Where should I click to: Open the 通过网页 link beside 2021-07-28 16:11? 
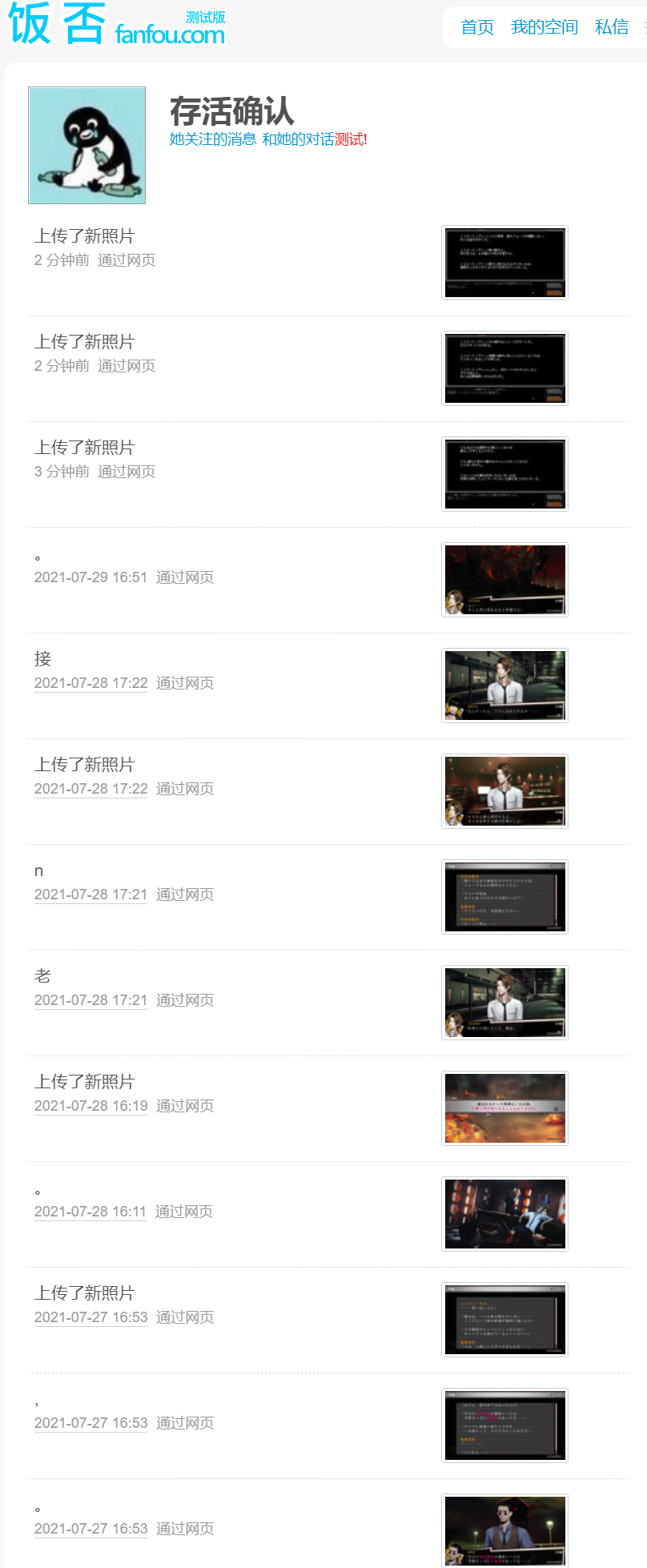[184, 1212]
